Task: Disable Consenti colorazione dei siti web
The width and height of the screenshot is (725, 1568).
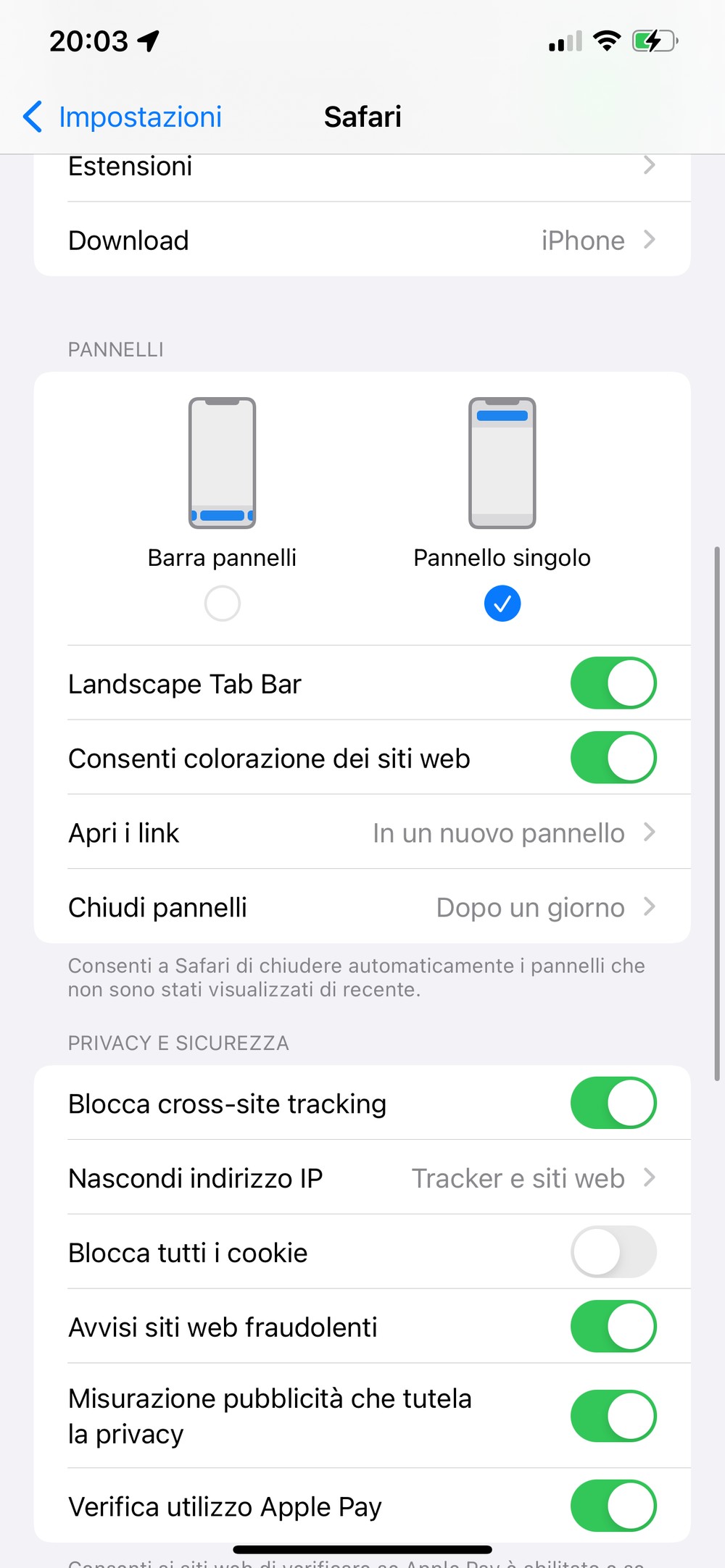Action: [613, 757]
